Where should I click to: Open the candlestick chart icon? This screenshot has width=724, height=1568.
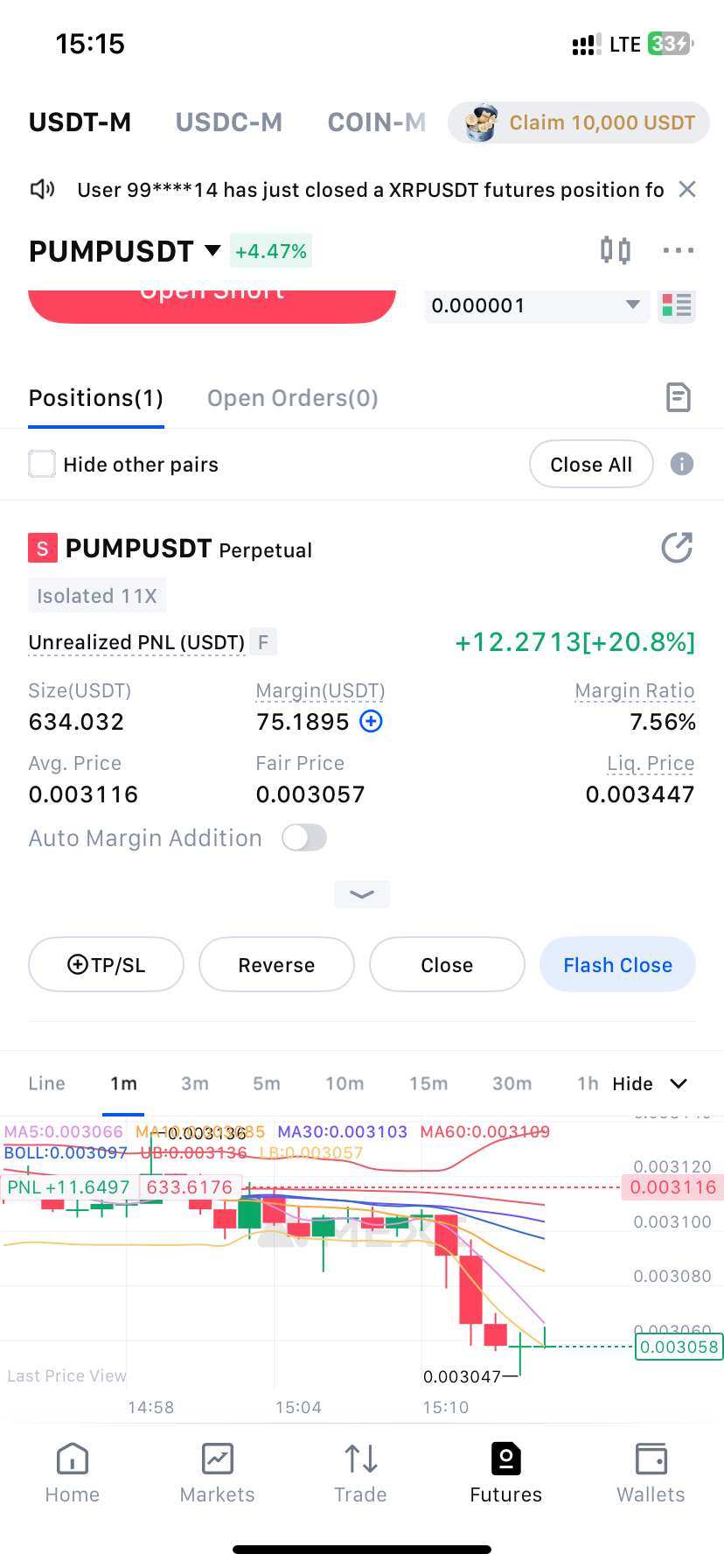point(615,250)
